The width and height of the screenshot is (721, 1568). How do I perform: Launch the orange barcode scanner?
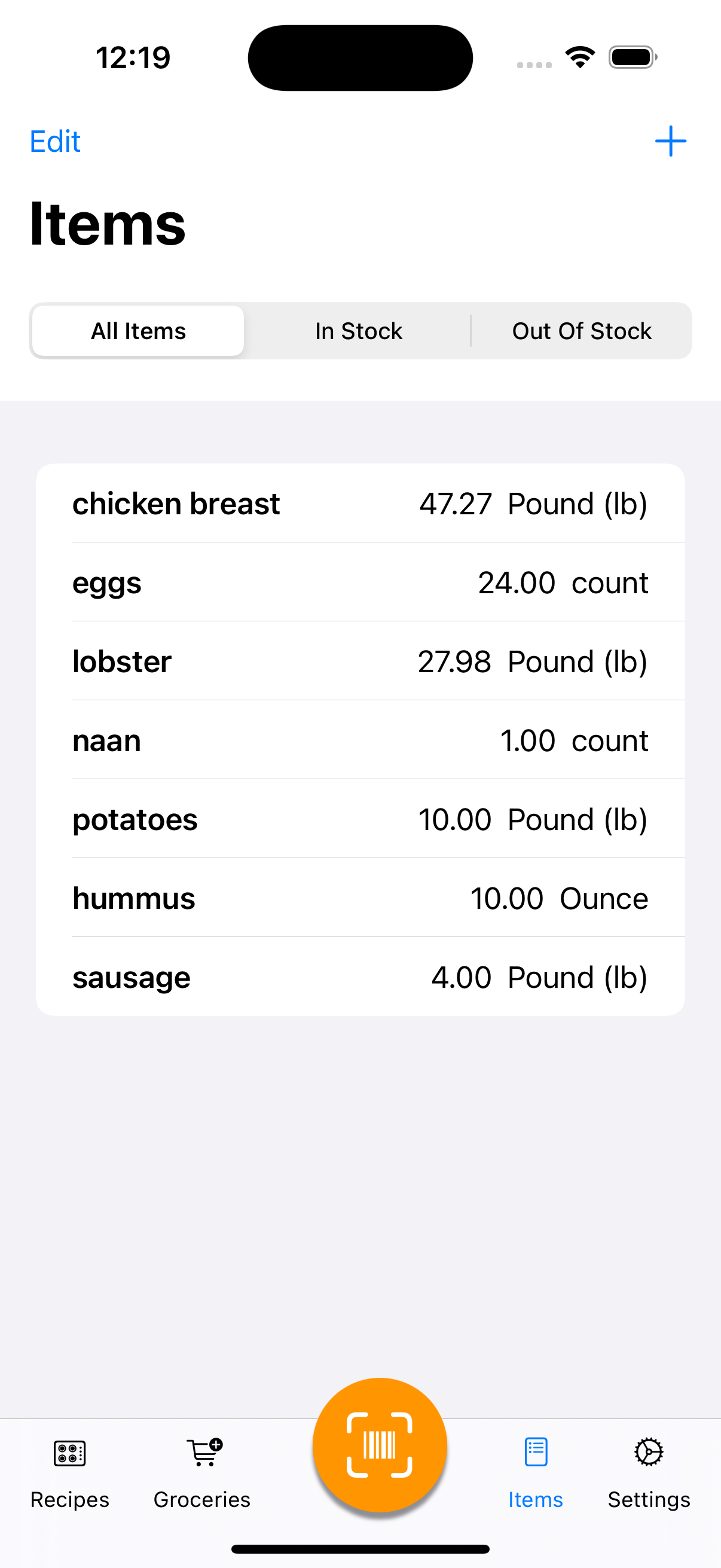click(x=380, y=1445)
